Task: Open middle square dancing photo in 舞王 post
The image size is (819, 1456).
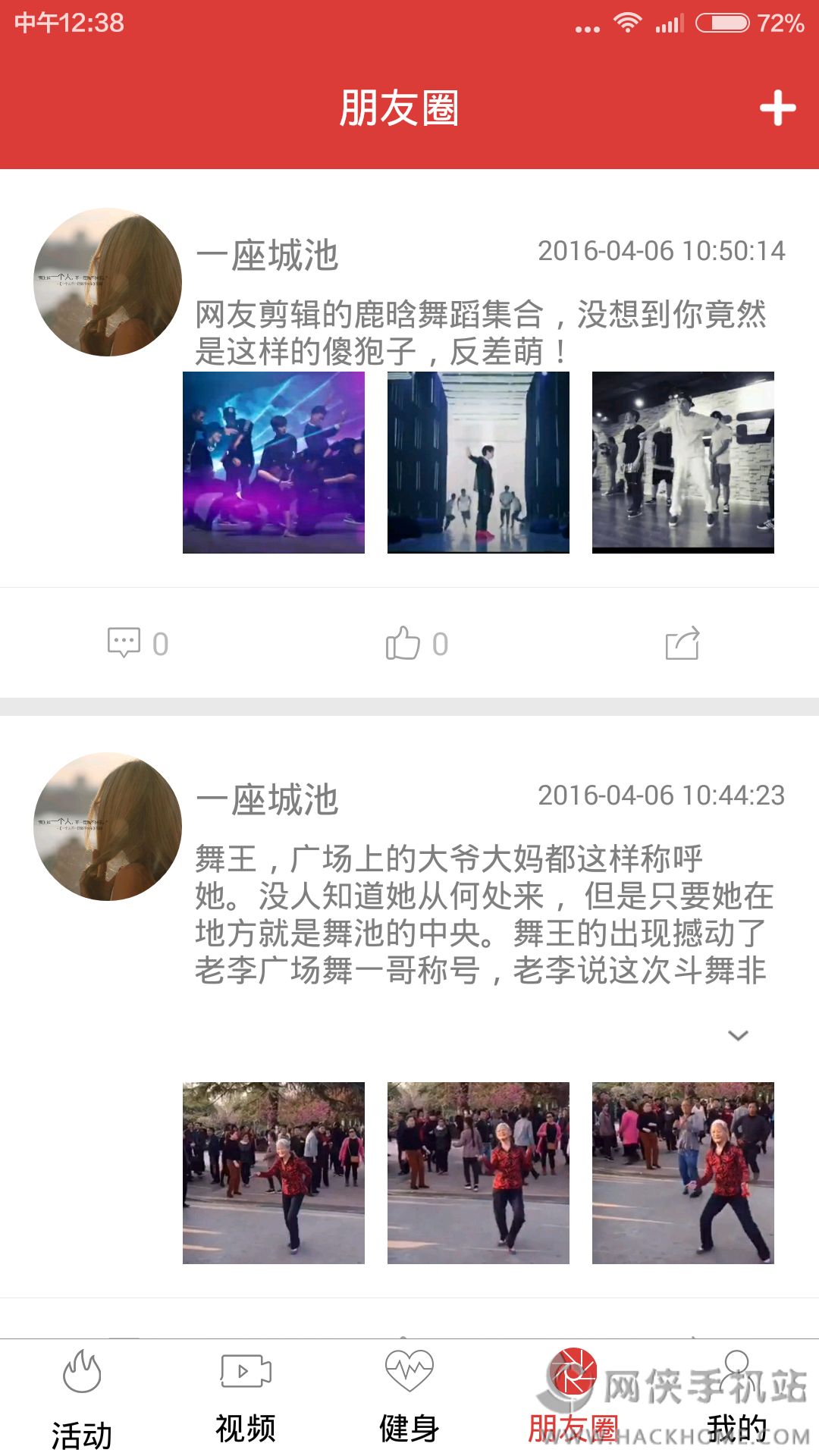Action: click(479, 1172)
